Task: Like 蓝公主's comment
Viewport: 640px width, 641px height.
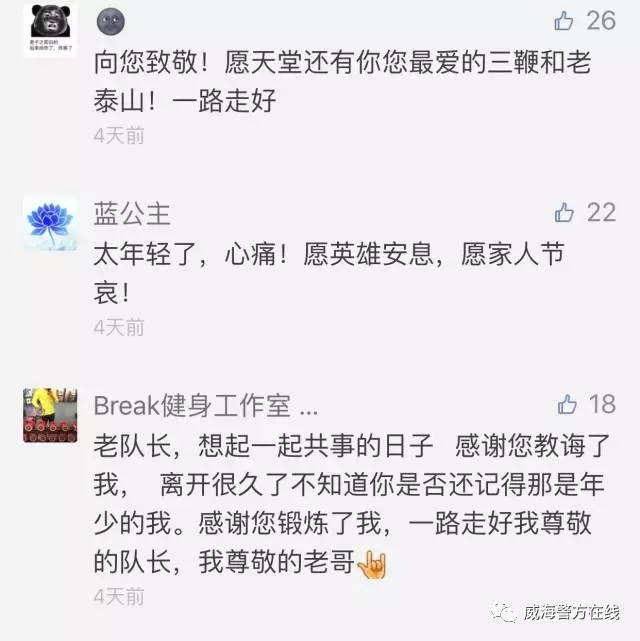Action: pos(565,212)
